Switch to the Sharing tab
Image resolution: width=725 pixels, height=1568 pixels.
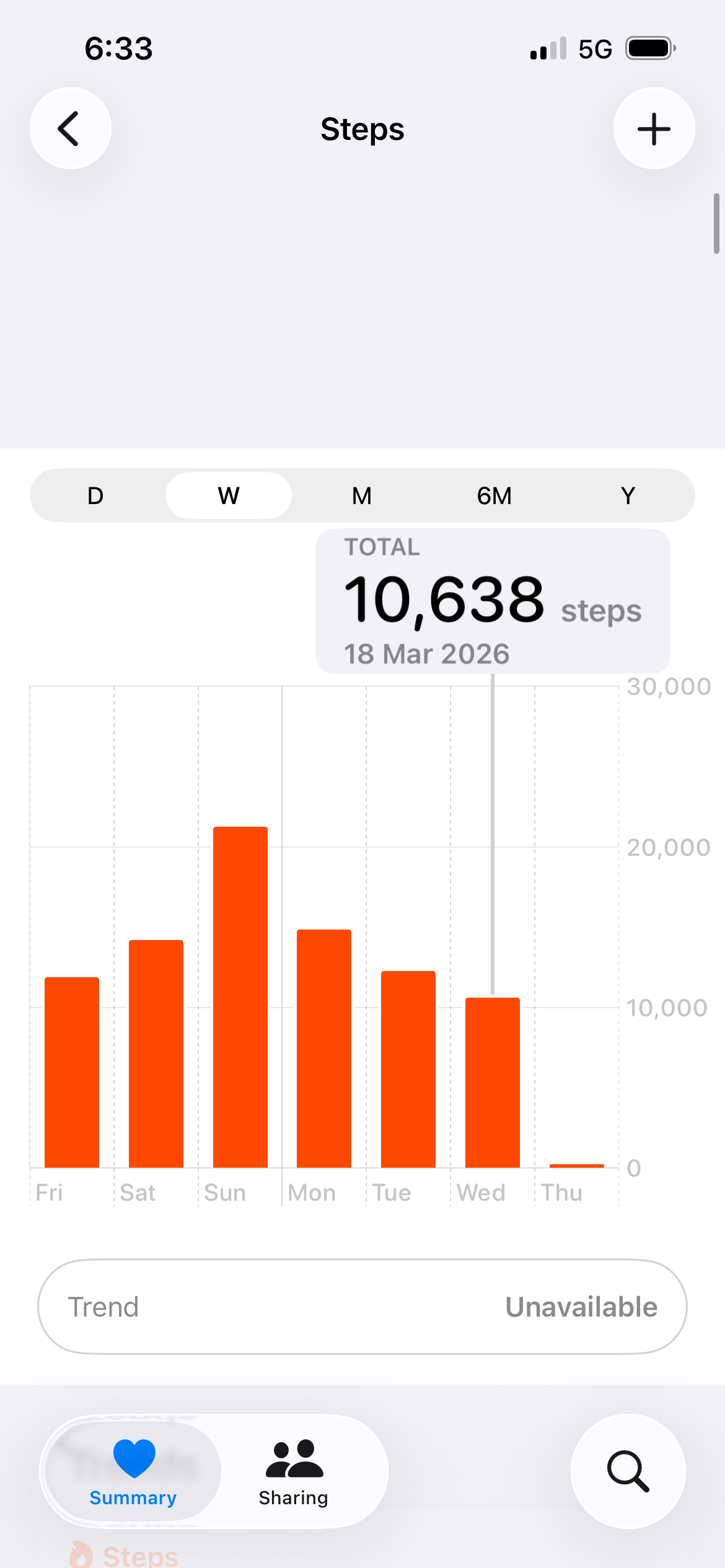[294, 1471]
